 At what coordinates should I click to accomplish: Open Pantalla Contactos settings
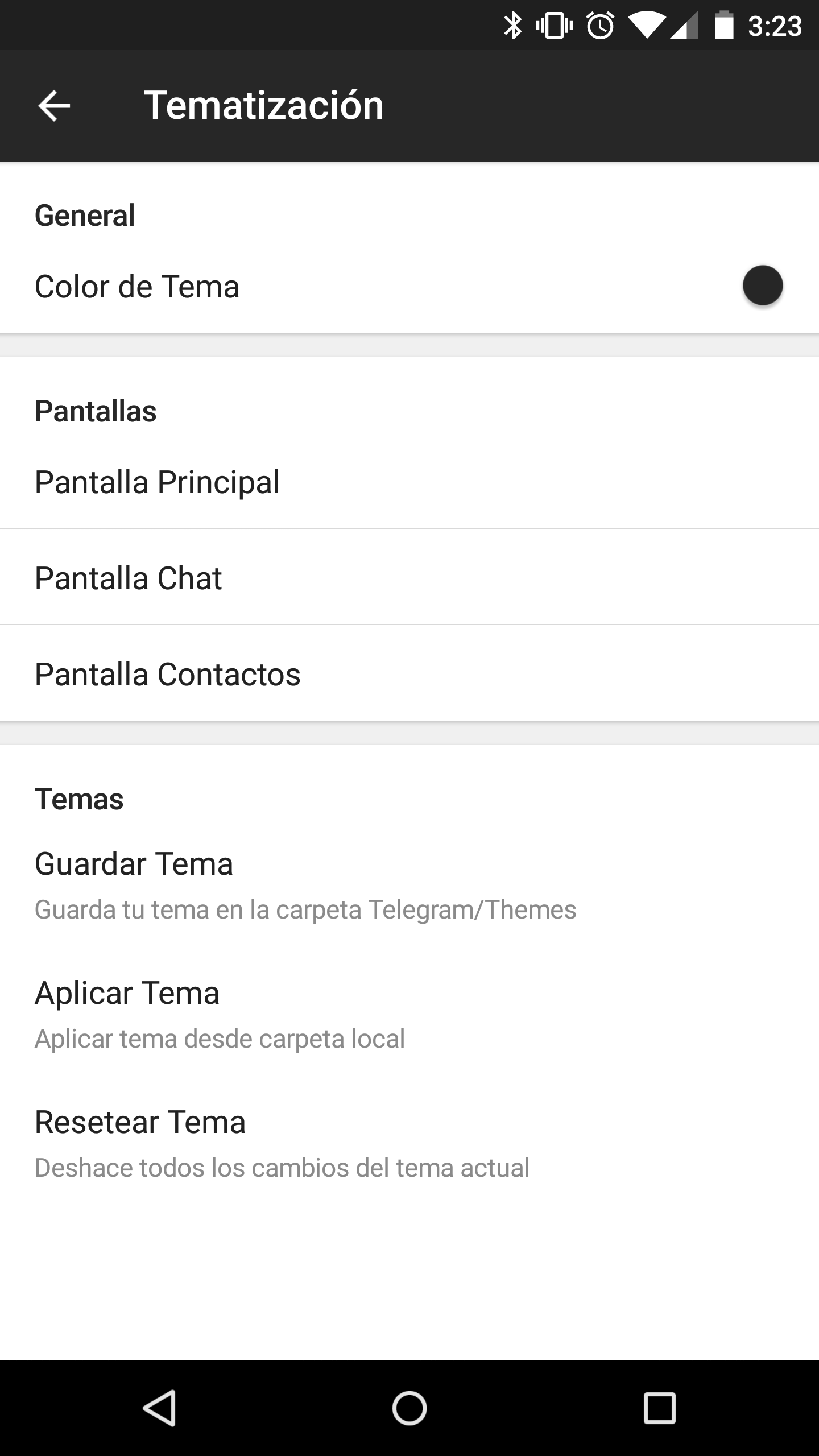point(409,673)
